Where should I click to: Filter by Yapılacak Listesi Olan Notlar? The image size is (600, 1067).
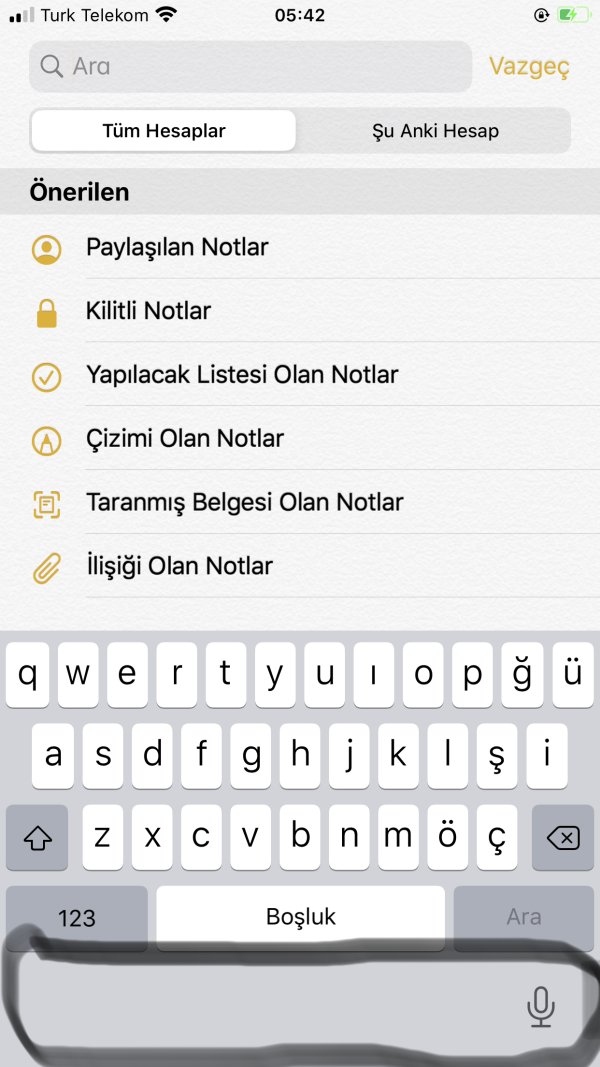point(242,375)
